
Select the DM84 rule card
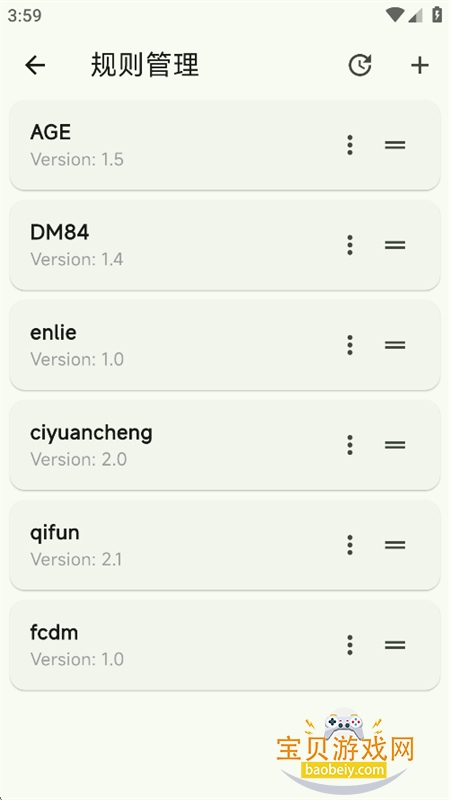point(224,245)
